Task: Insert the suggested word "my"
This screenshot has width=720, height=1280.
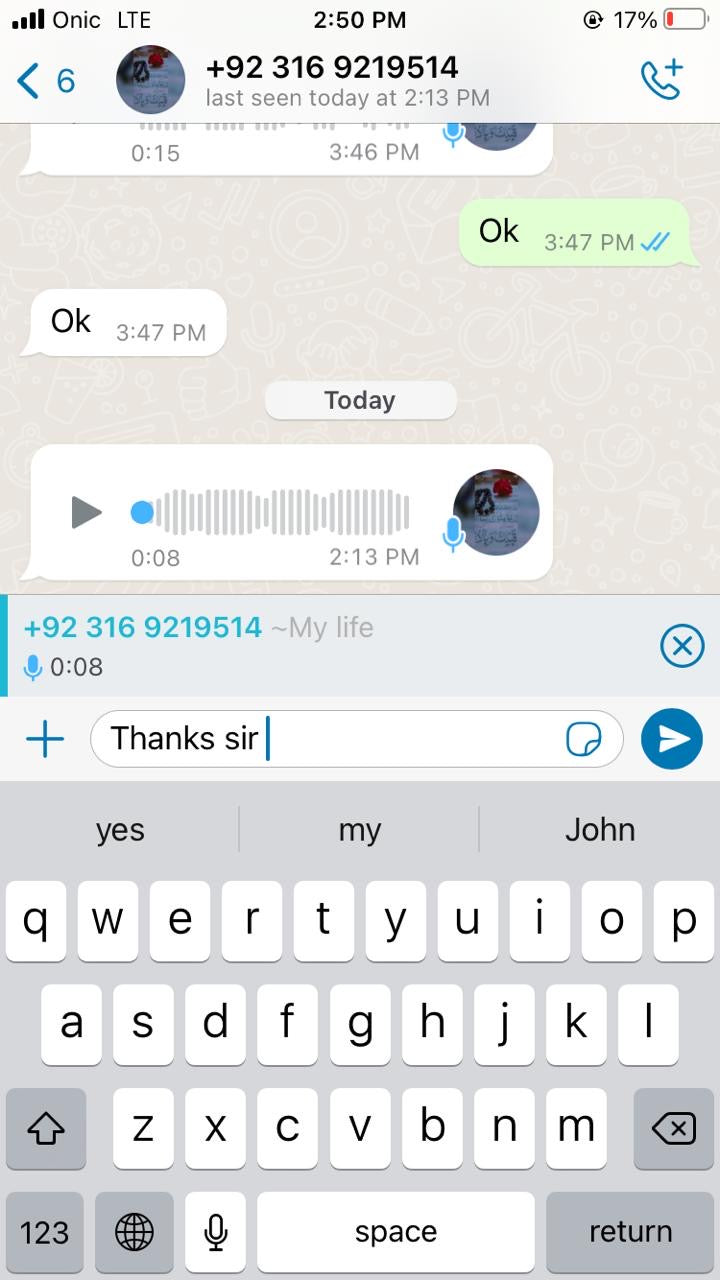Action: (x=360, y=829)
